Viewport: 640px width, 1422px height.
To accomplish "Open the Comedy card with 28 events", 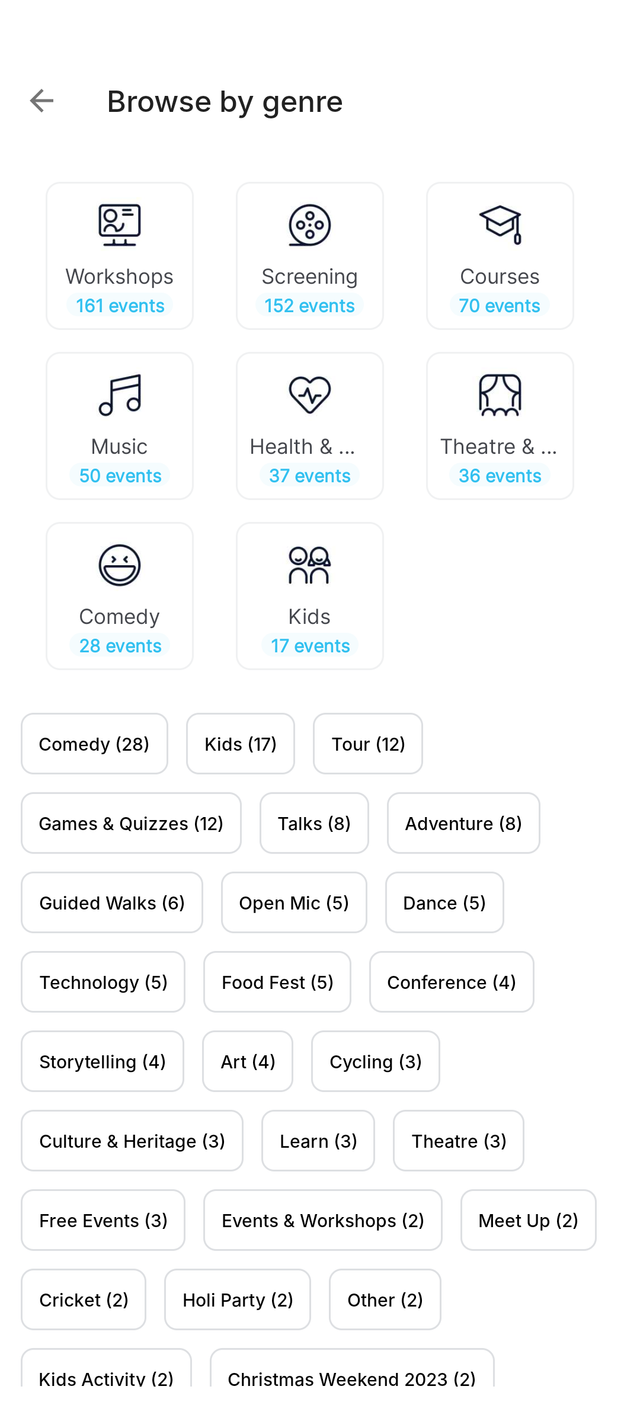I will 120,596.
